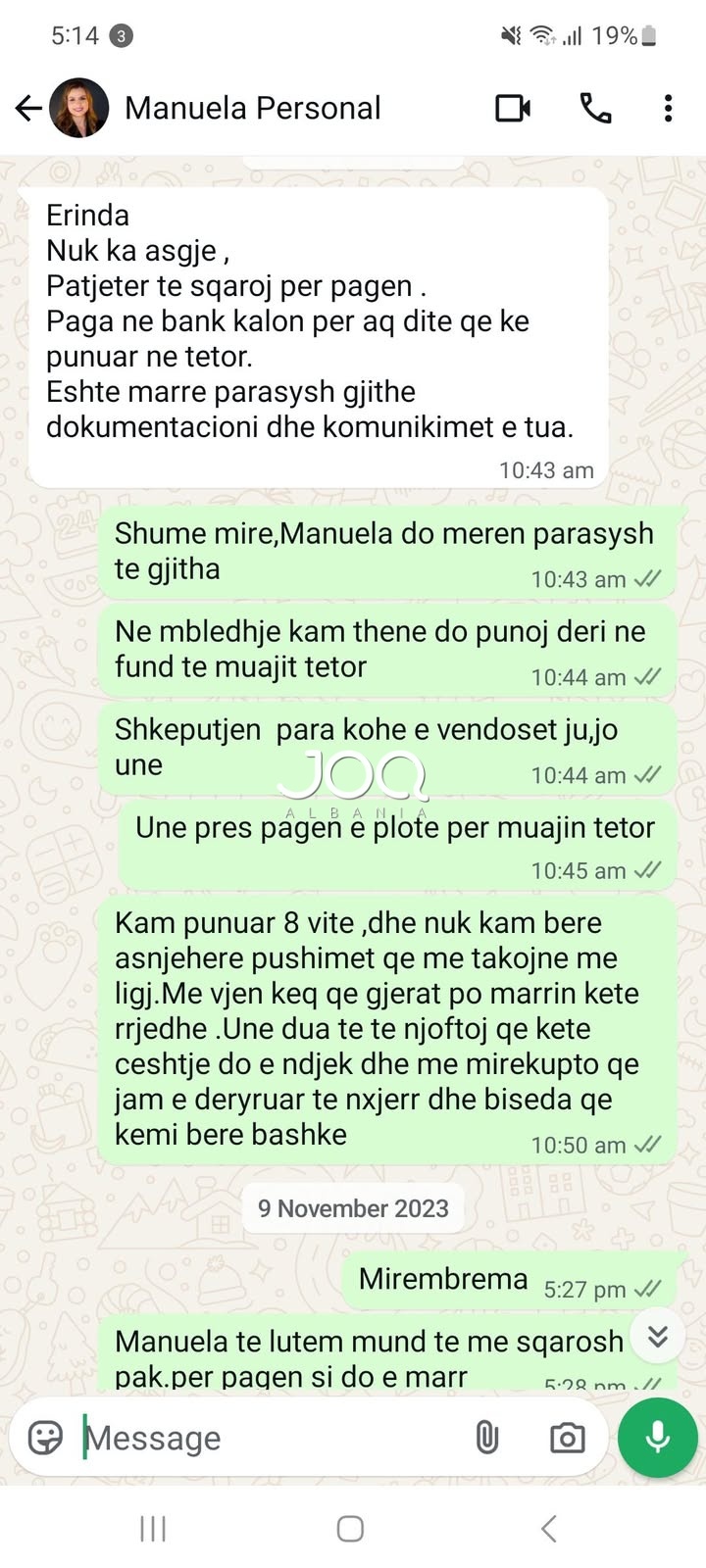Screen dimensions: 706x1568
Task: Start a video call with Manuela
Action: (513, 108)
